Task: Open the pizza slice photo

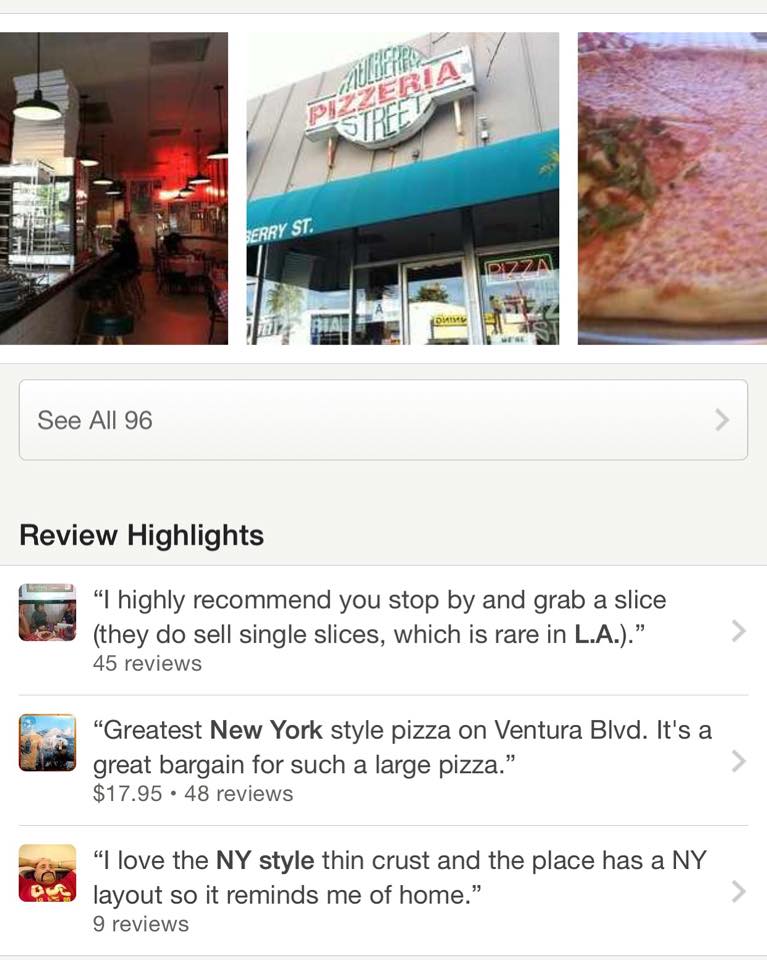Action: pyautogui.click(x=672, y=188)
